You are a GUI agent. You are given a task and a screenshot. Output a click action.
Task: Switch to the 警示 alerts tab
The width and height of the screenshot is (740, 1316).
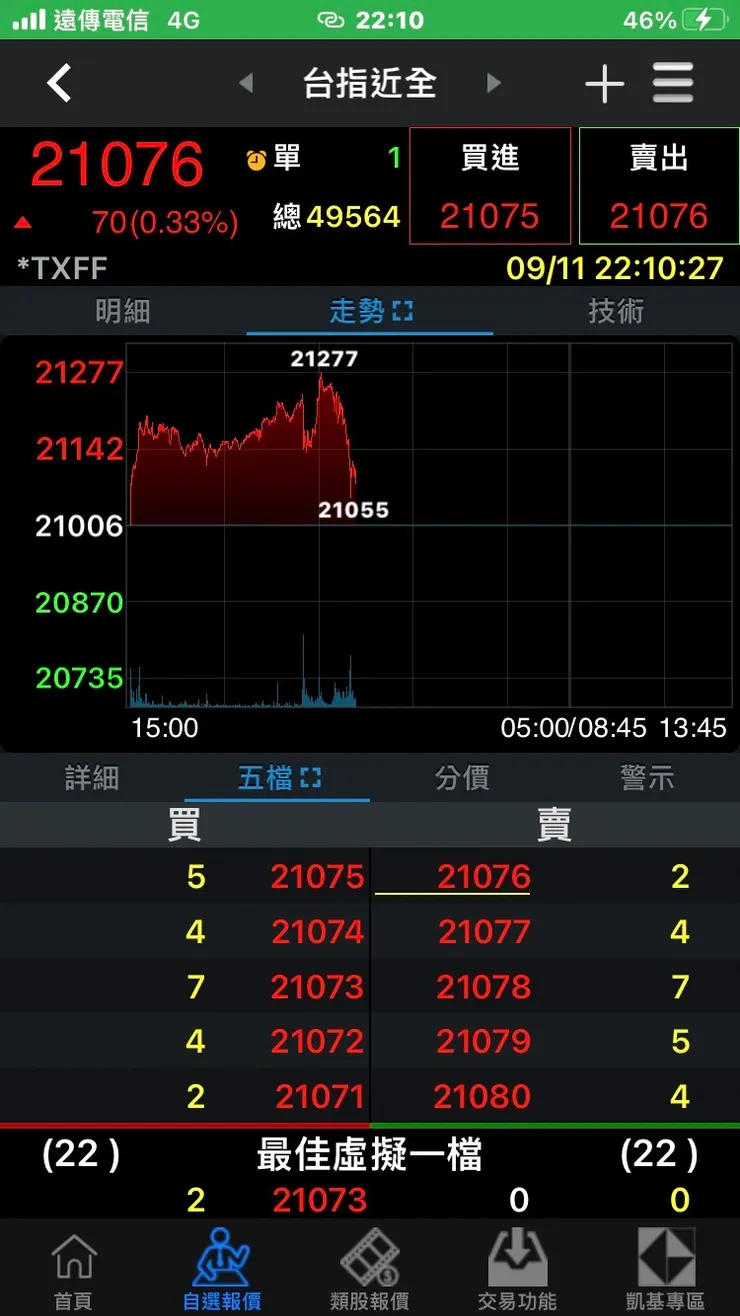click(647, 777)
